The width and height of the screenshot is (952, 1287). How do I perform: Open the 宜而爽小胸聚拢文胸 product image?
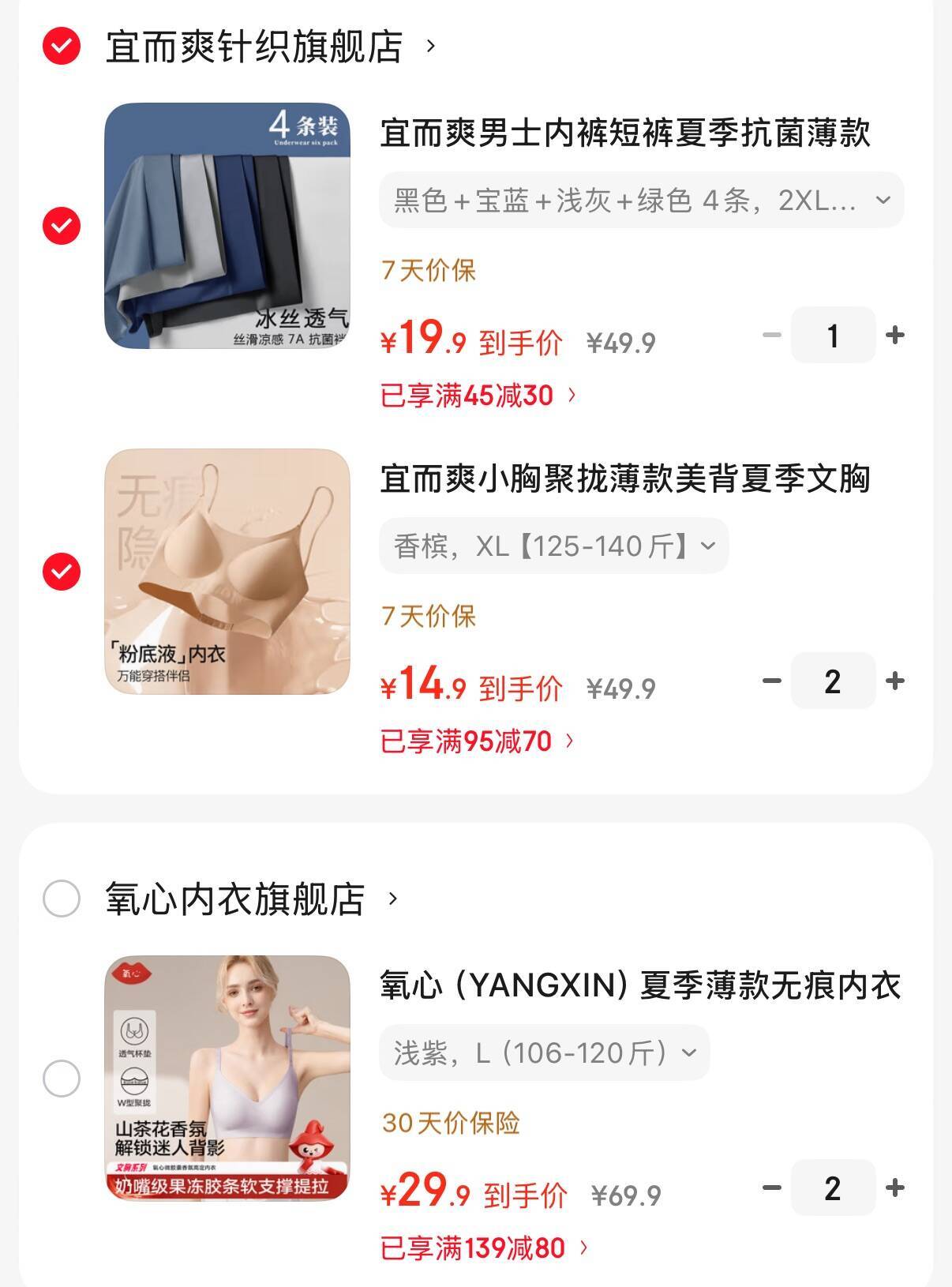tap(227, 572)
